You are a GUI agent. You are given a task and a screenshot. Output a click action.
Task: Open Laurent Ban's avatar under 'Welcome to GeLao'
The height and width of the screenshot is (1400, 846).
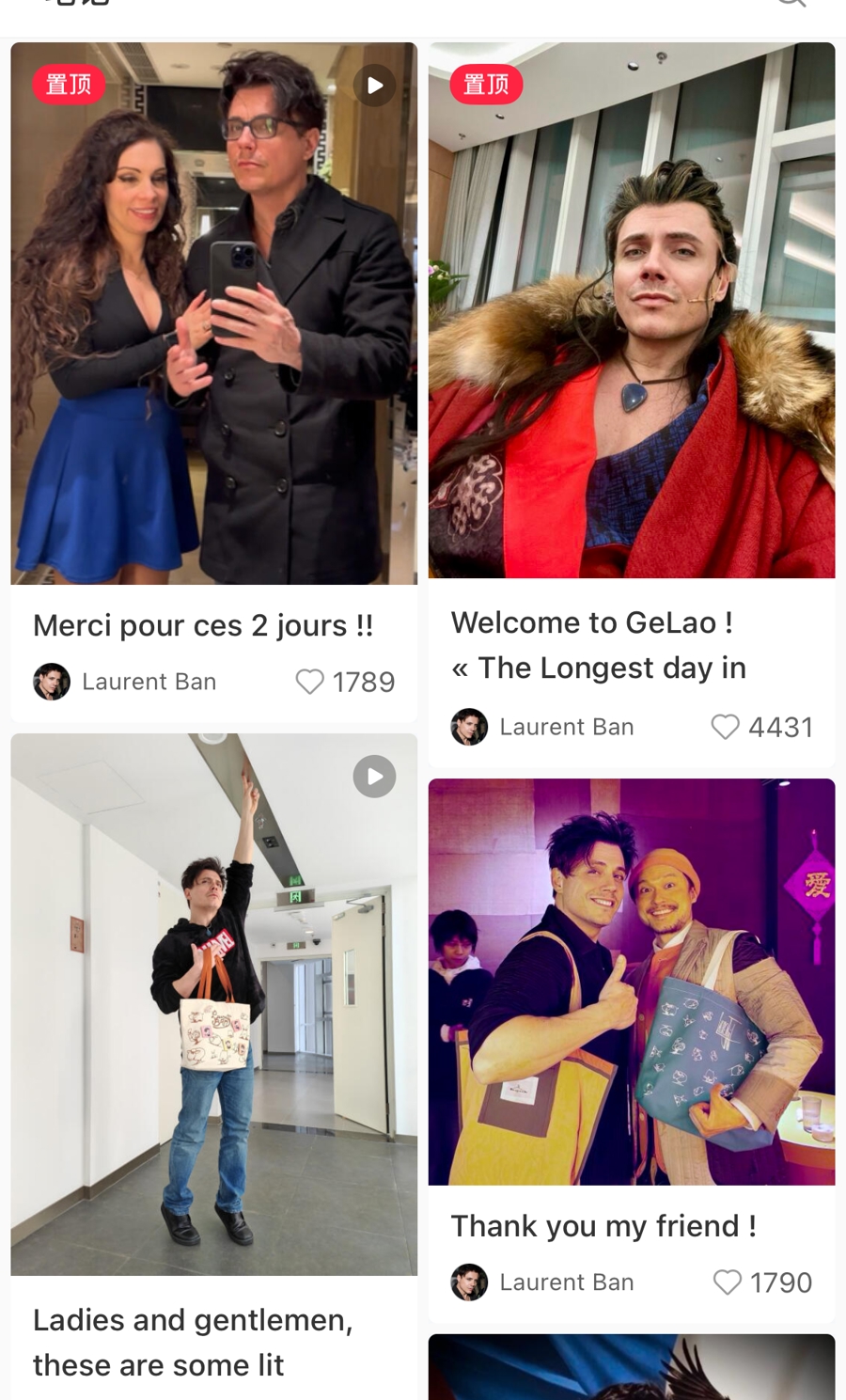click(469, 727)
